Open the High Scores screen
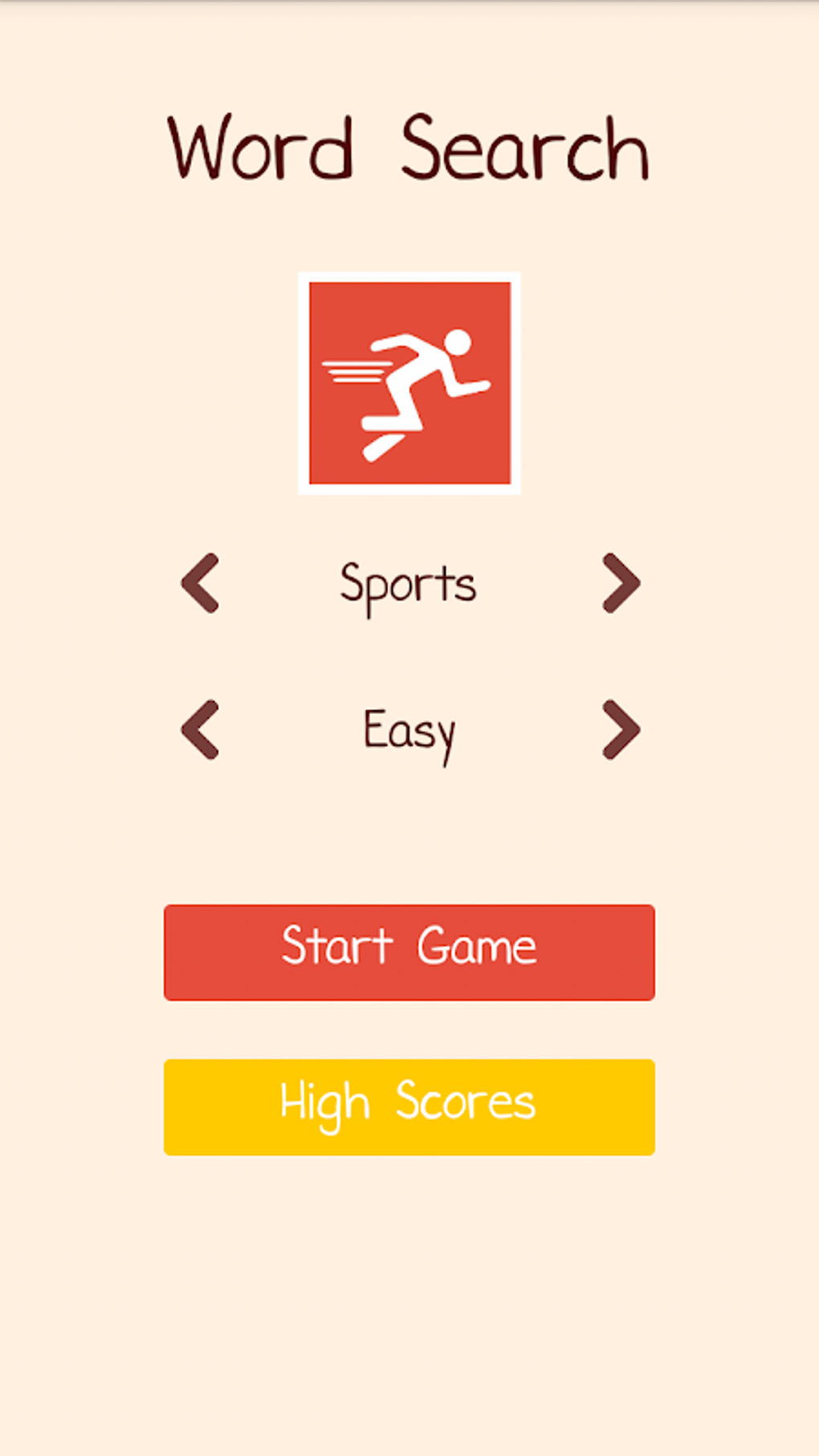 pos(409,1106)
